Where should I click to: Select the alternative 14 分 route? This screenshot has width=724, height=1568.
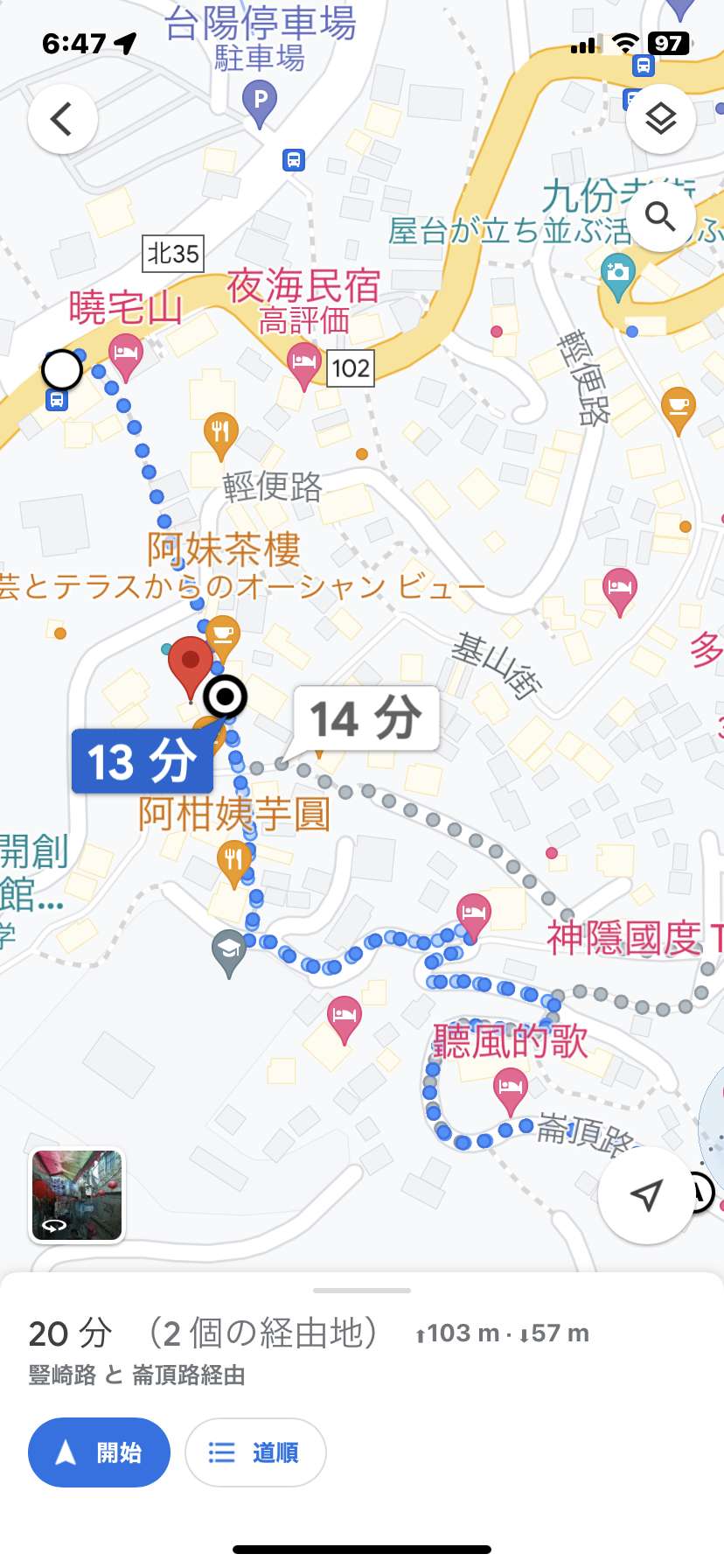(x=365, y=718)
